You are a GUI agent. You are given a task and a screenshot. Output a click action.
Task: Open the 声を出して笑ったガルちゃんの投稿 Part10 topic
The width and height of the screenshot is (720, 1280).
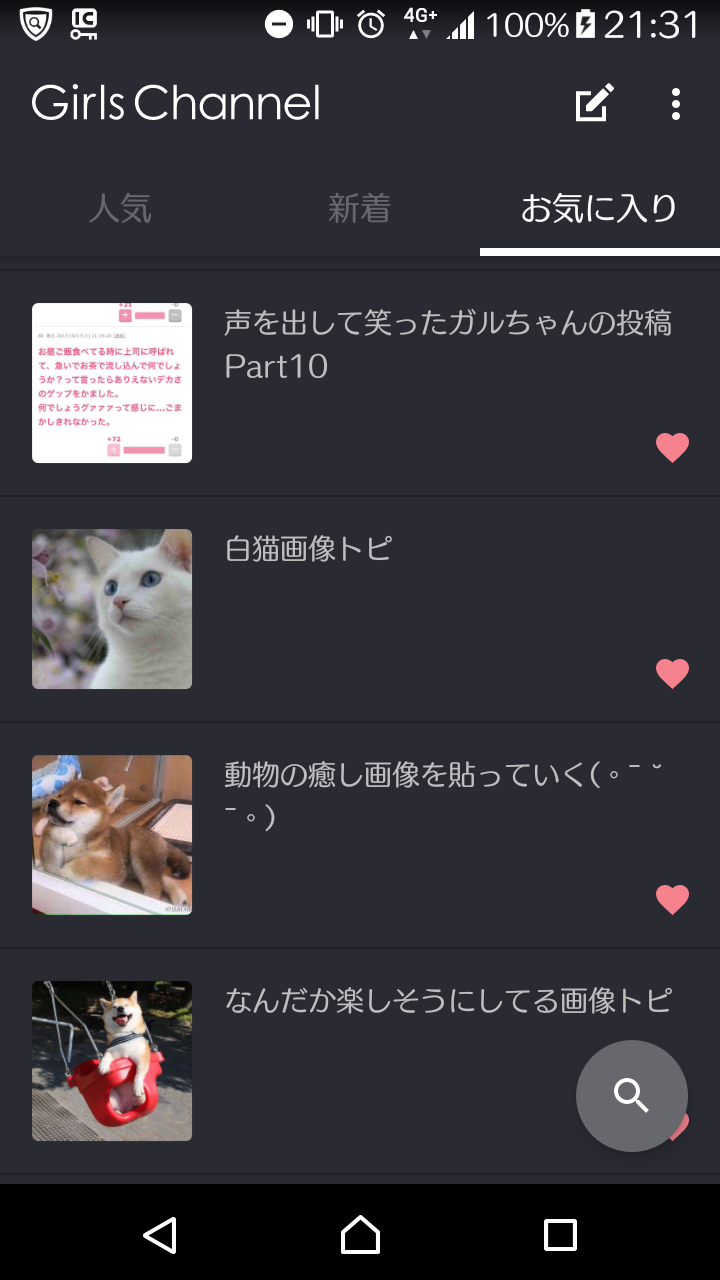click(x=360, y=383)
